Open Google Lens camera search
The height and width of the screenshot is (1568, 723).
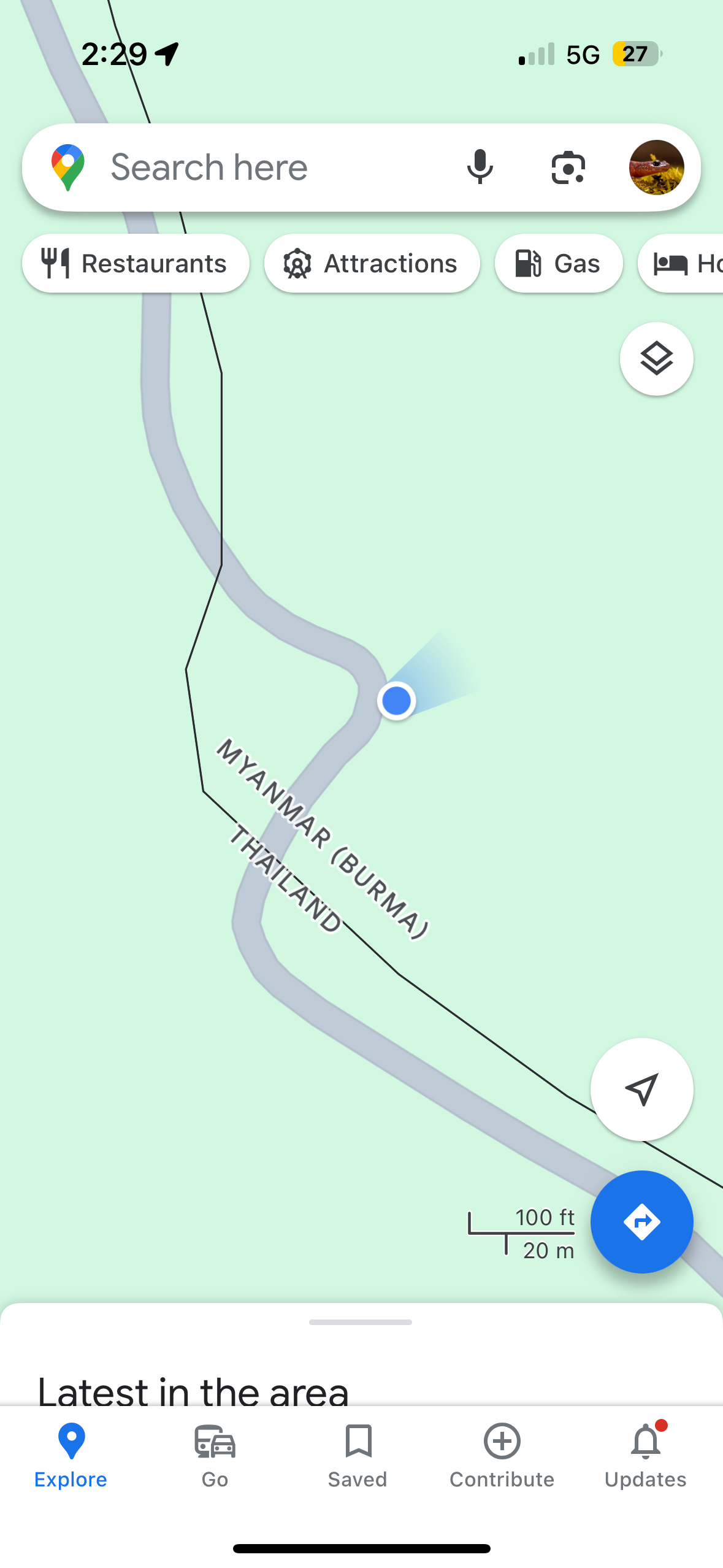click(x=568, y=167)
